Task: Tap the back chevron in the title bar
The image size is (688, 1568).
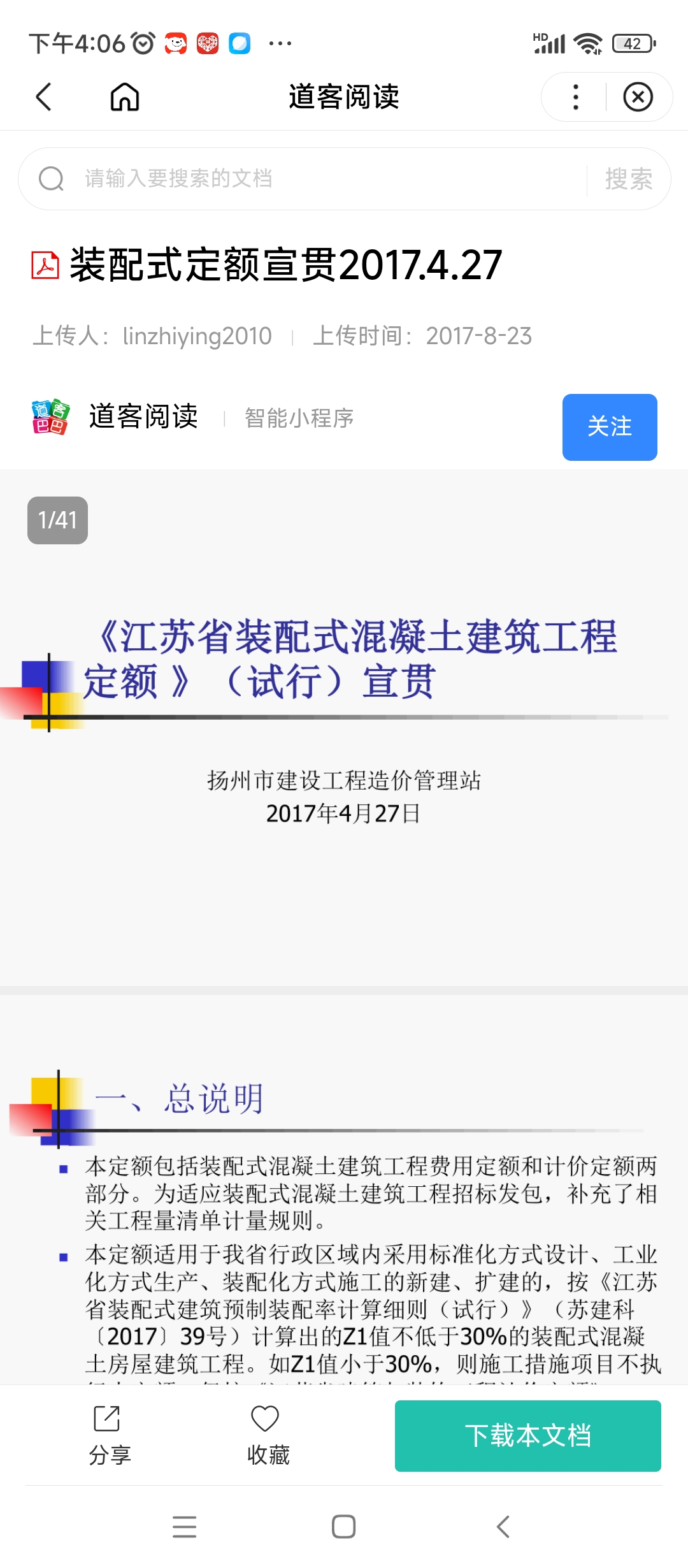Action: (42, 97)
